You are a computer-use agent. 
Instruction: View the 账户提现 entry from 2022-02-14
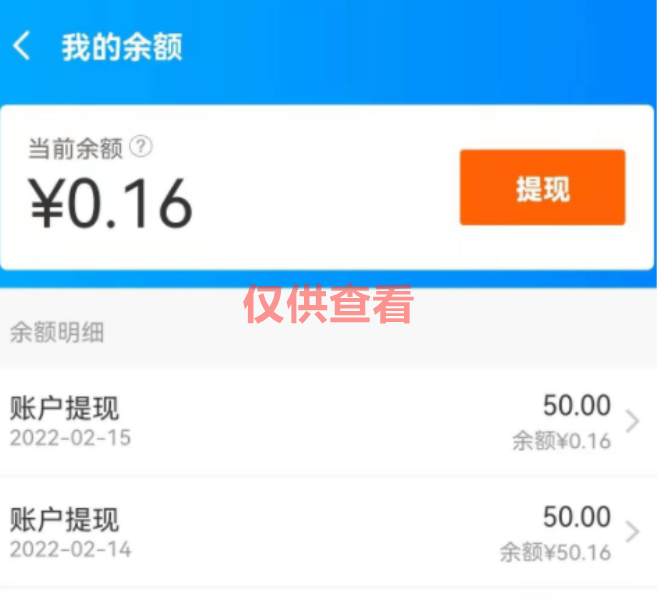328,532
